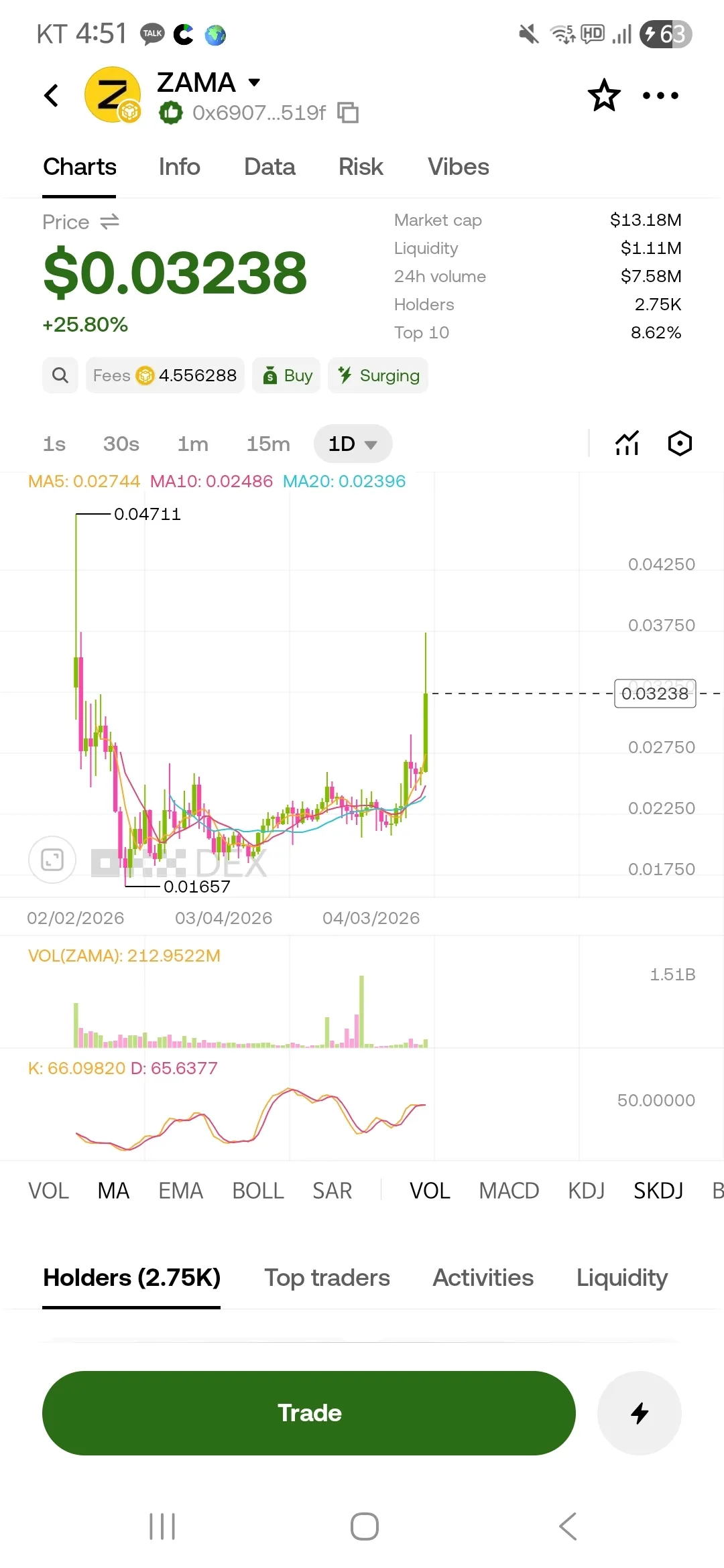This screenshot has width=724, height=1568.
Task: Open the three-dot overflow menu
Action: [x=660, y=95]
